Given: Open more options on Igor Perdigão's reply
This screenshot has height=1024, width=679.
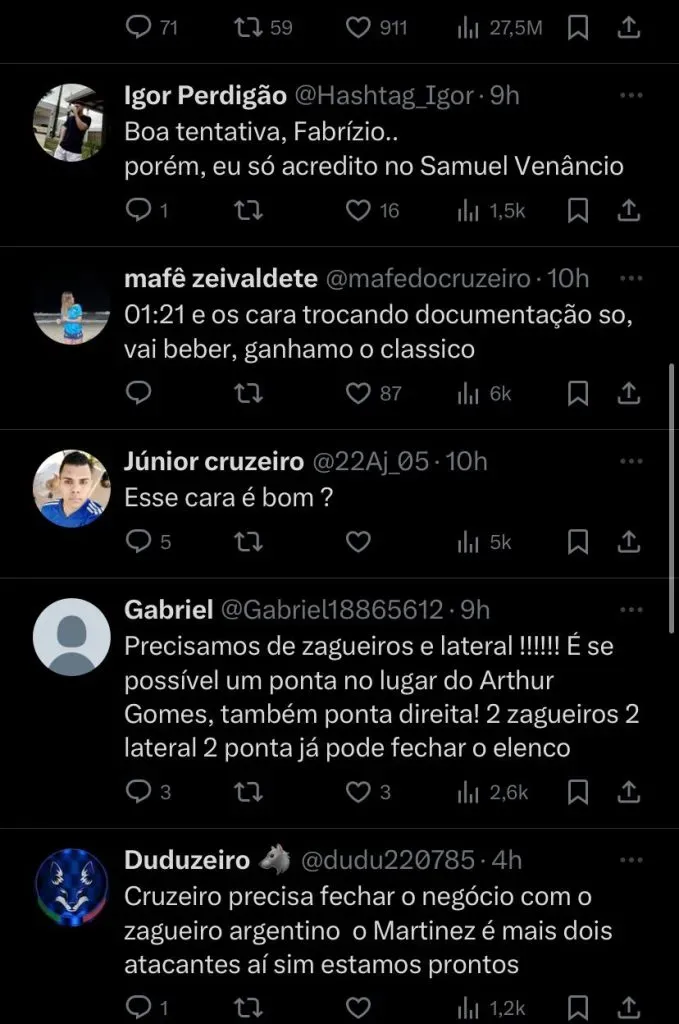Looking at the screenshot, I should click(x=631, y=96).
